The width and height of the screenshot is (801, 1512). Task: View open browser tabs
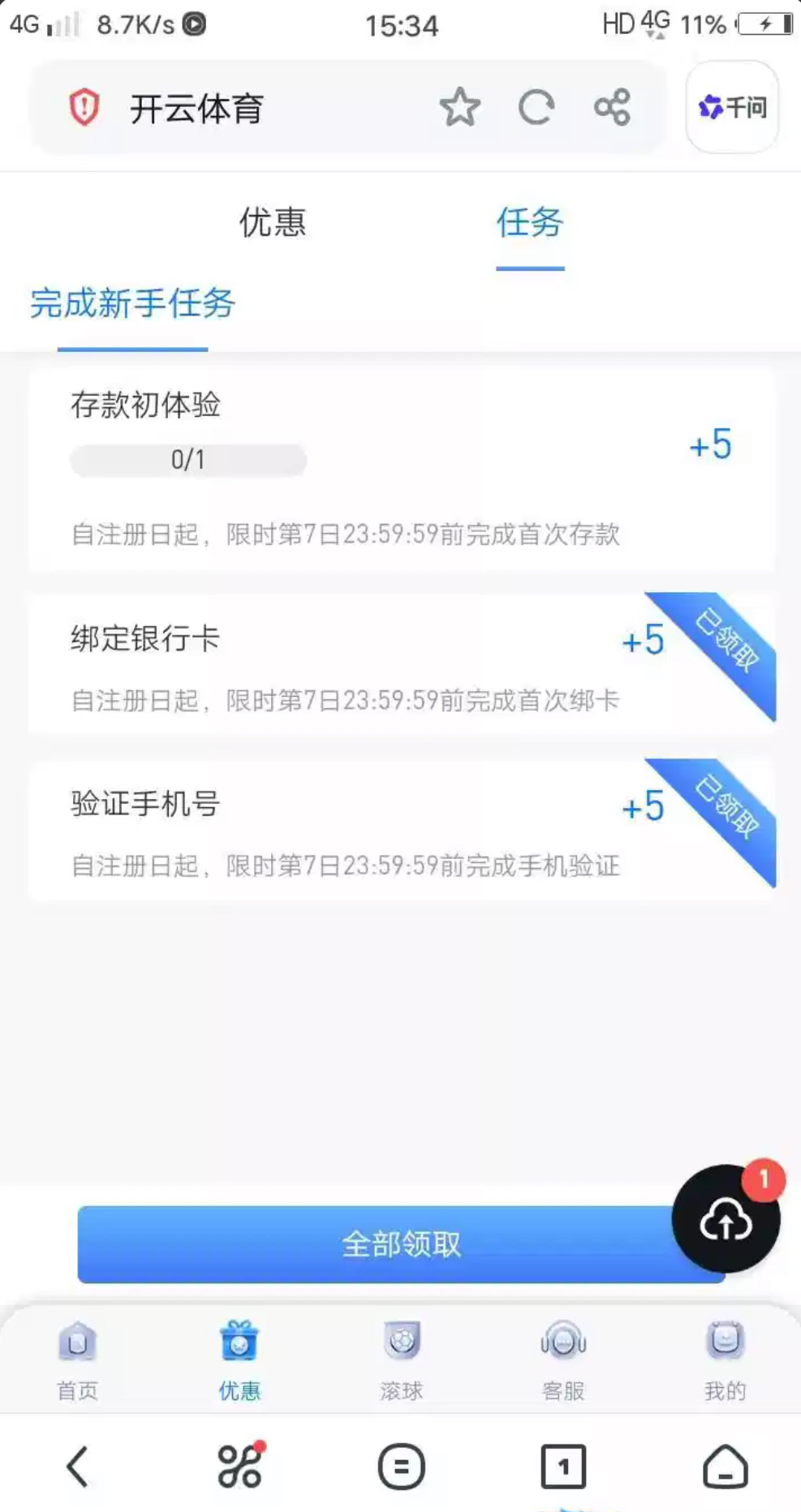click(563, 1467)
